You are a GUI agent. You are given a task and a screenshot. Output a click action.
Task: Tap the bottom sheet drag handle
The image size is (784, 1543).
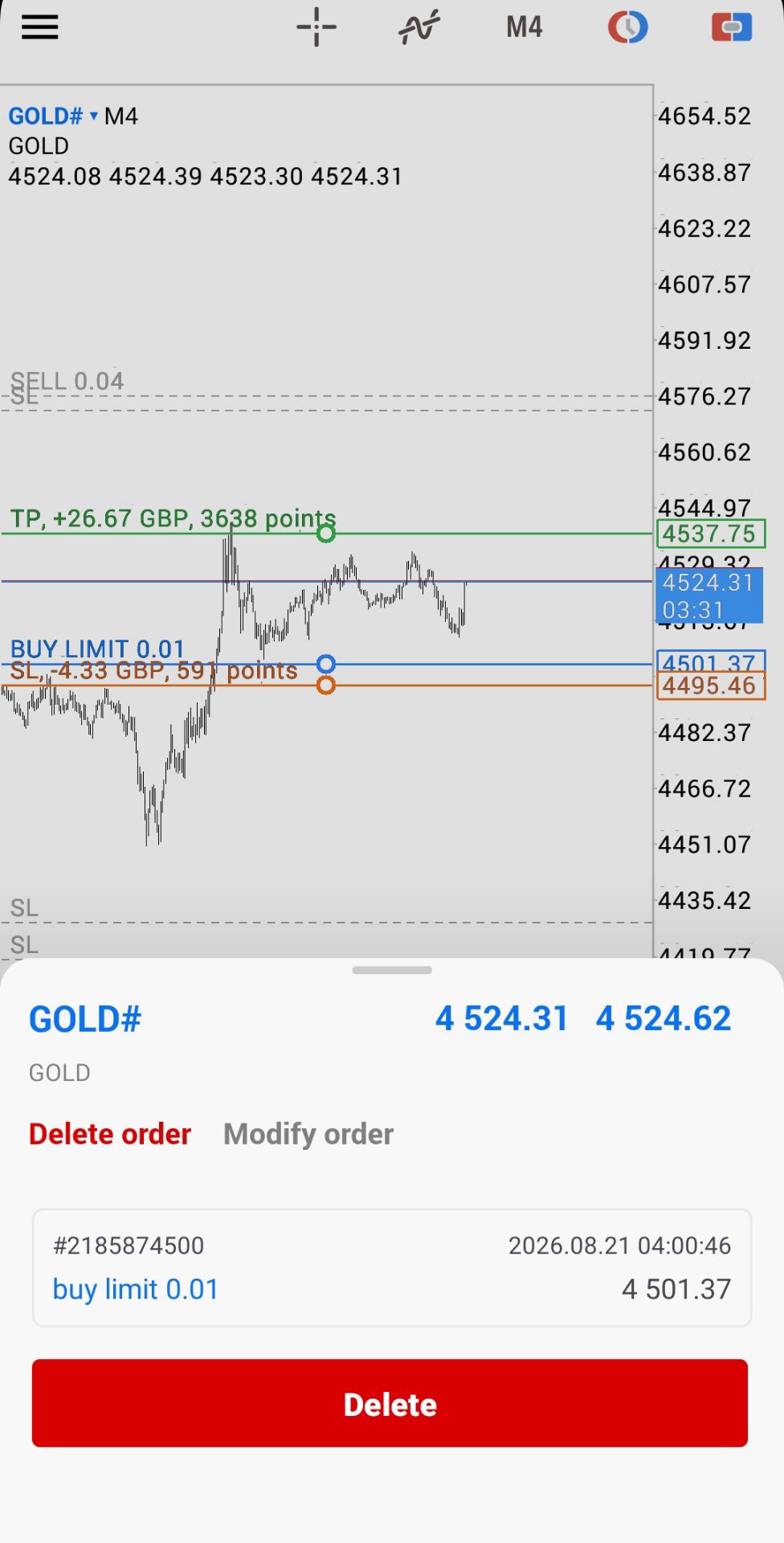click(x=392, y=970)
